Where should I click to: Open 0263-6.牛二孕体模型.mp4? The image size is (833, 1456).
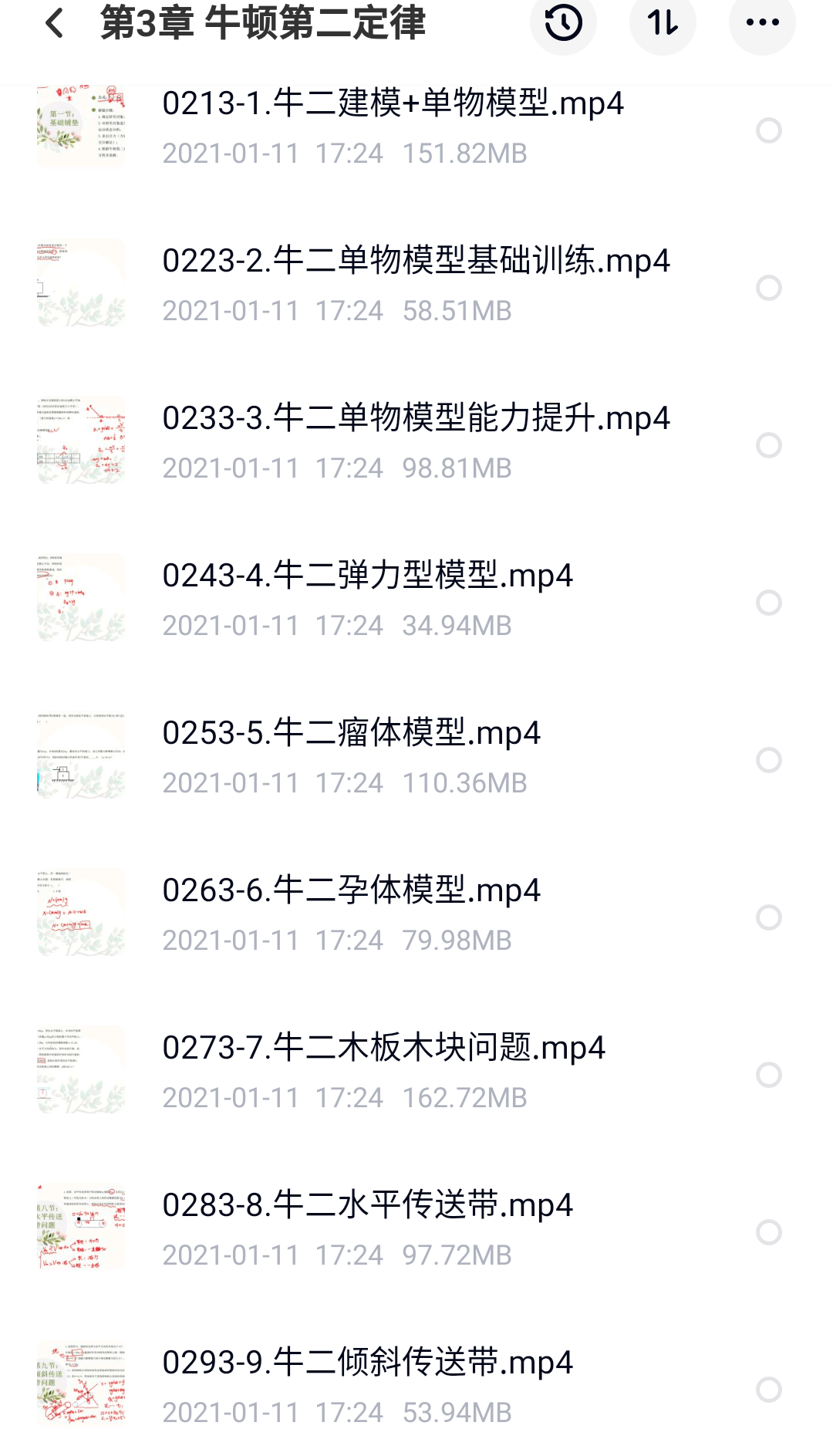(351, 891)
